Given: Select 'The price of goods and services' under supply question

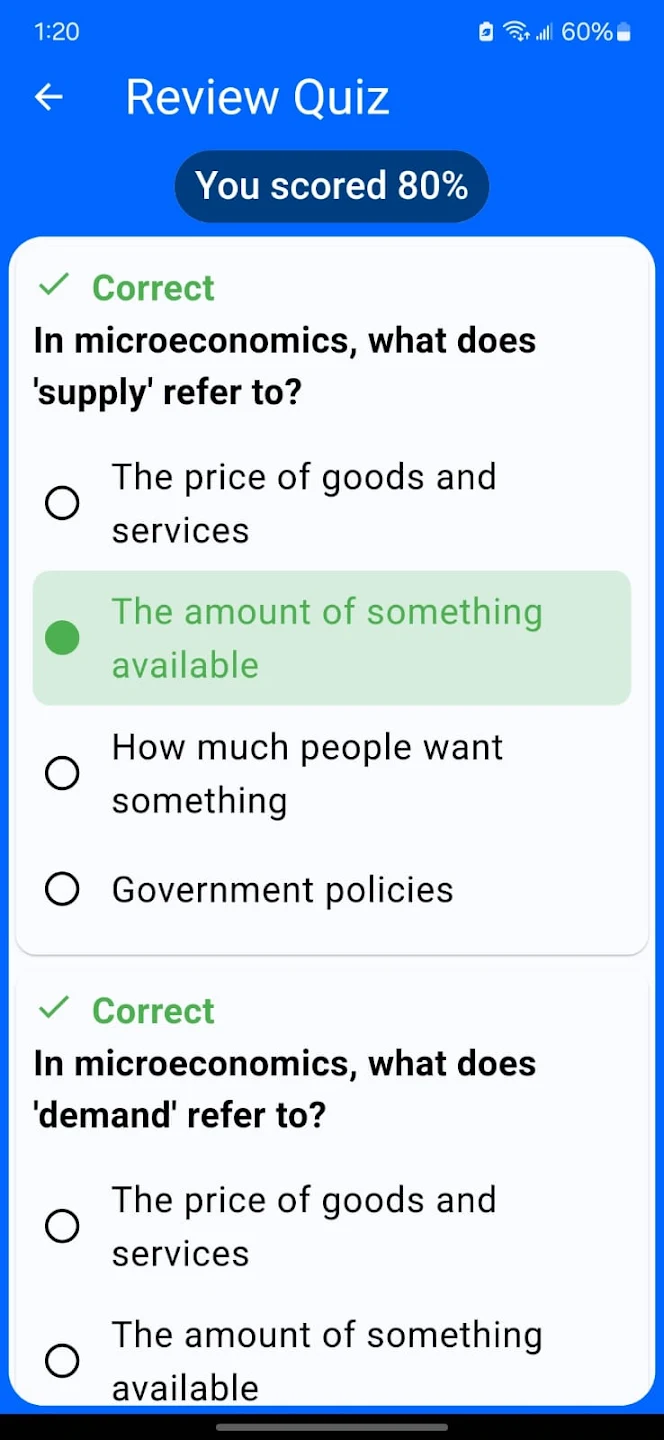Looking at the screenshot, I should coord(62,503).
